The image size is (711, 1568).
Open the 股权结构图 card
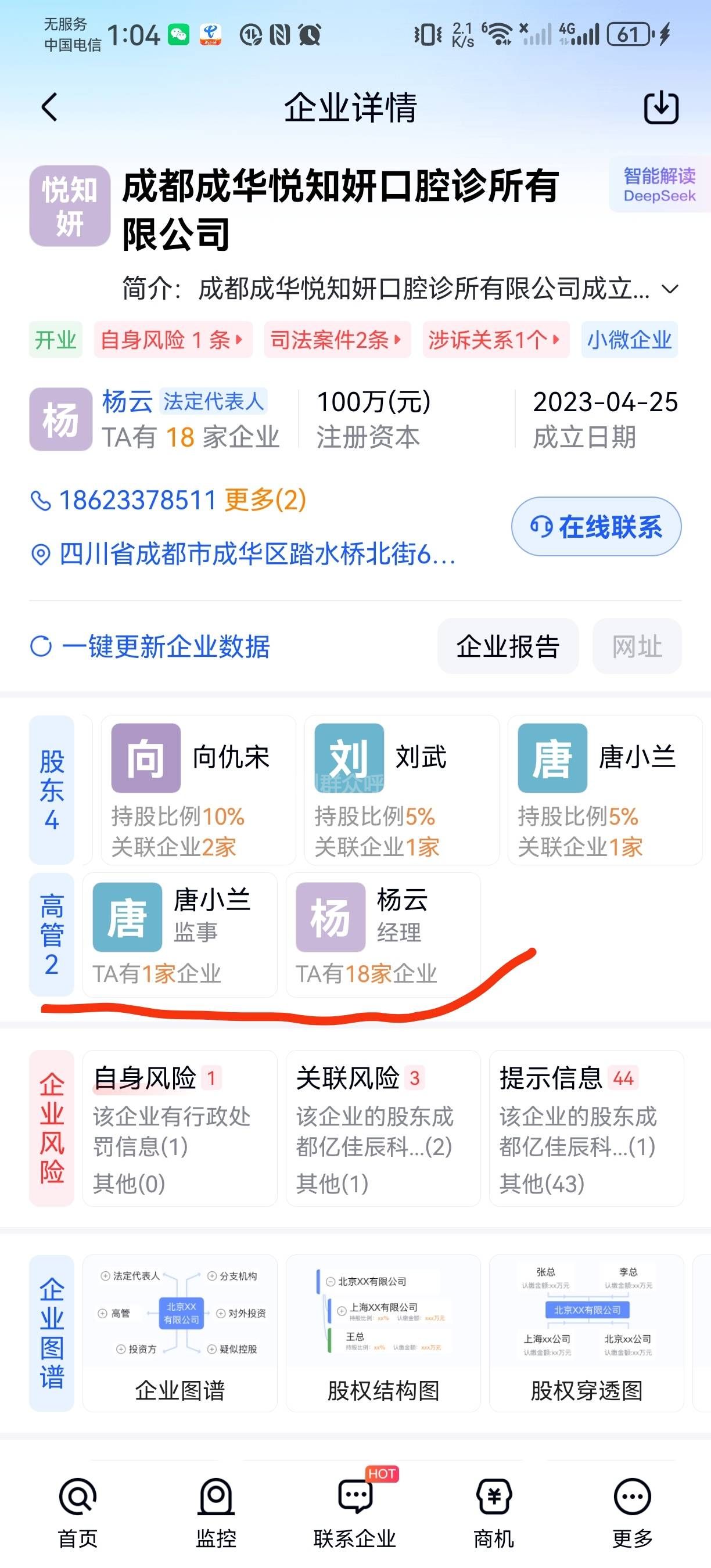[383, 1332]
